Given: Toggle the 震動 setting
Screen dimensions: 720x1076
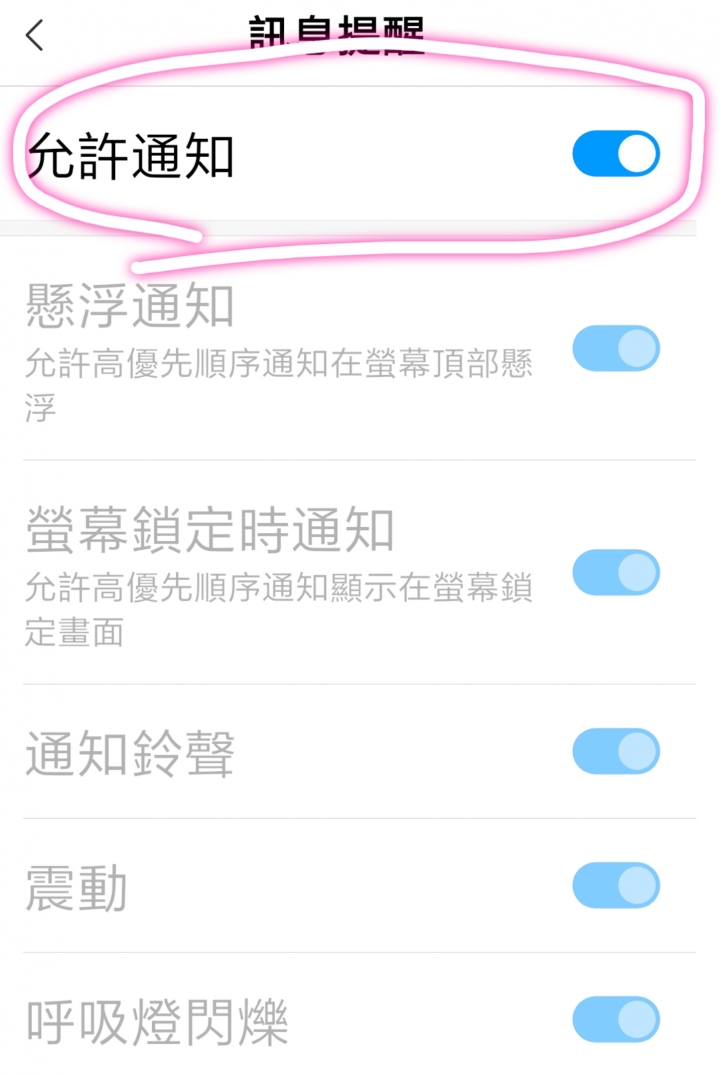Looking at the screenshot, I should (615, 886).
